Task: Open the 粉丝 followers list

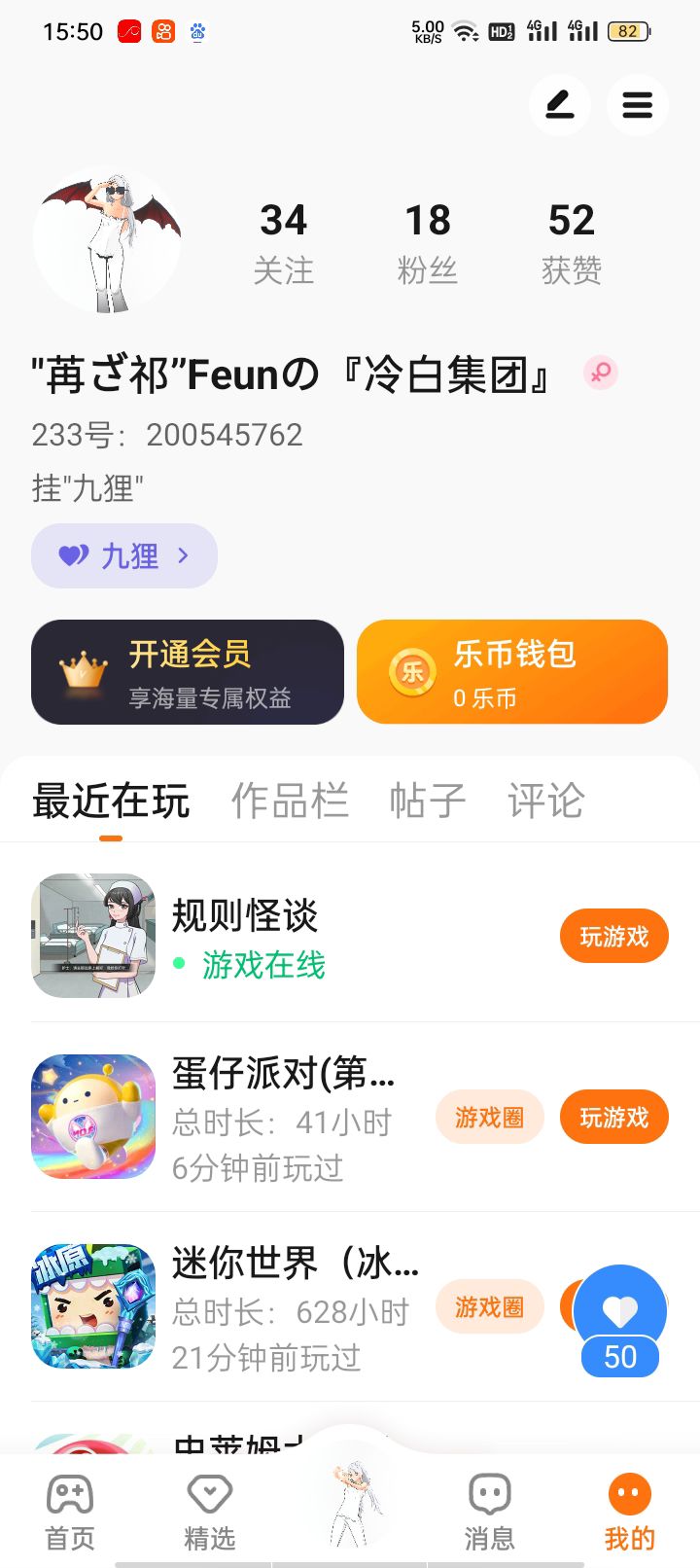Action: point(427,243)
